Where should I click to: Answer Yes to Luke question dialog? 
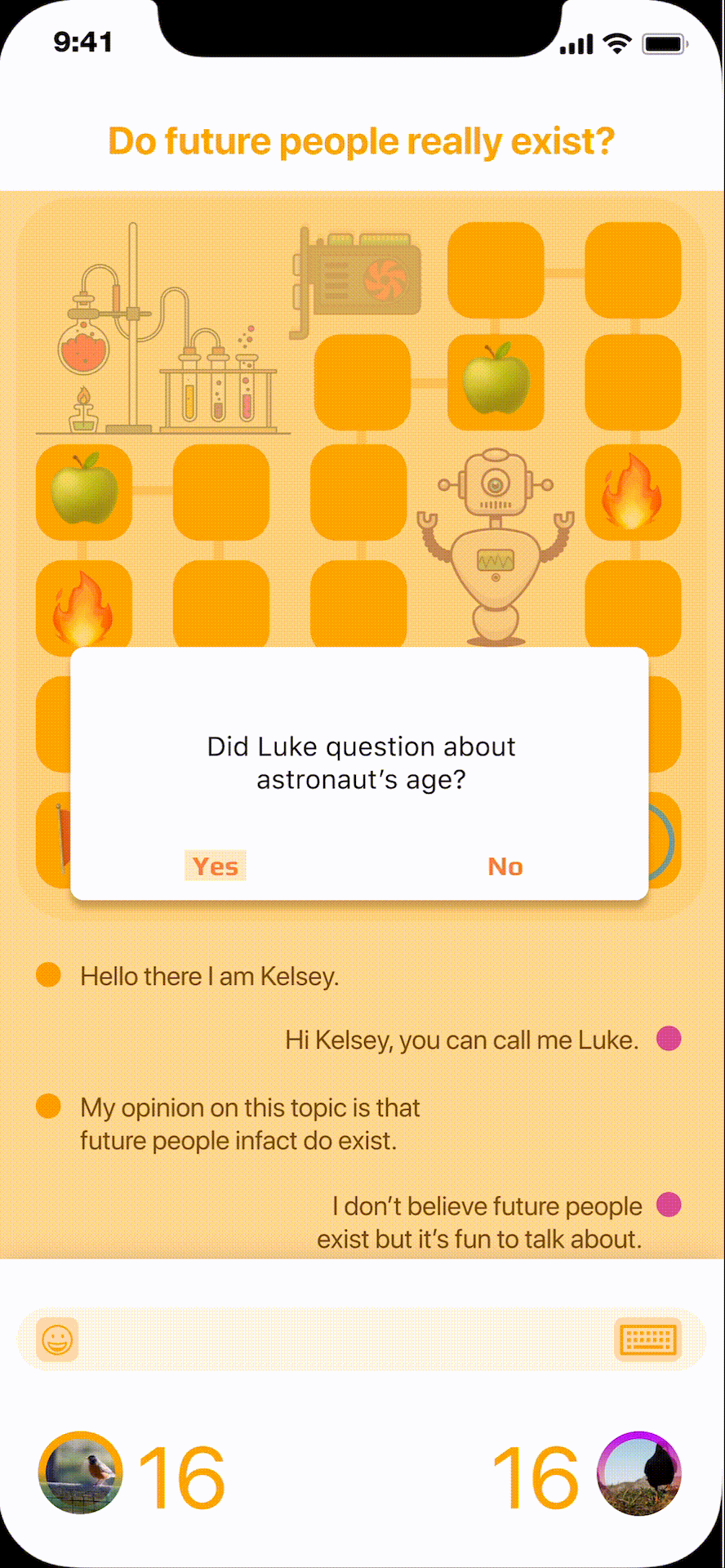coord(216,866)
